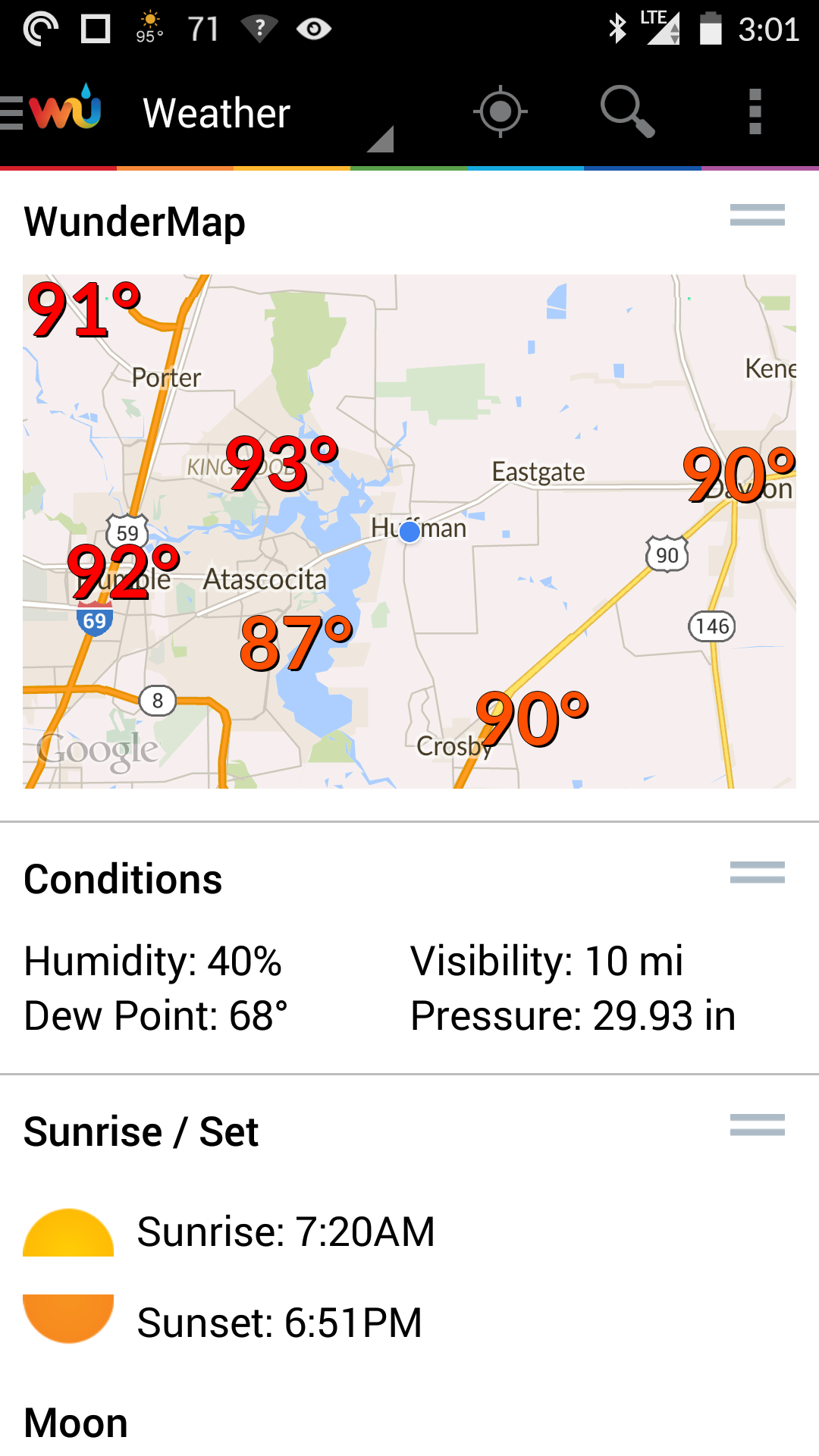Tap the Sunrise / Set reorder handle
Image resolution: width=819 pixels, height=1456 pixels.
(758, 1125)
